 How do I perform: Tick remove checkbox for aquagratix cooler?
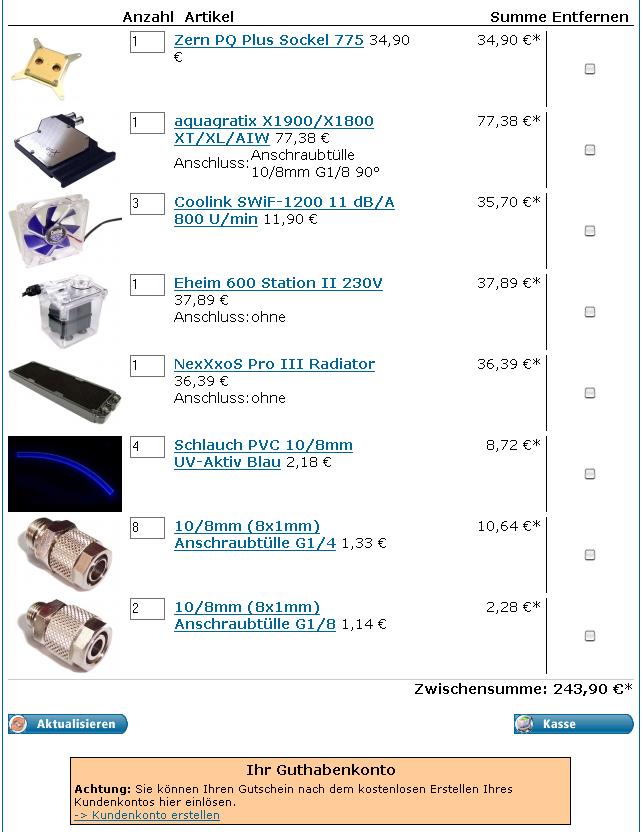point(590,150)
